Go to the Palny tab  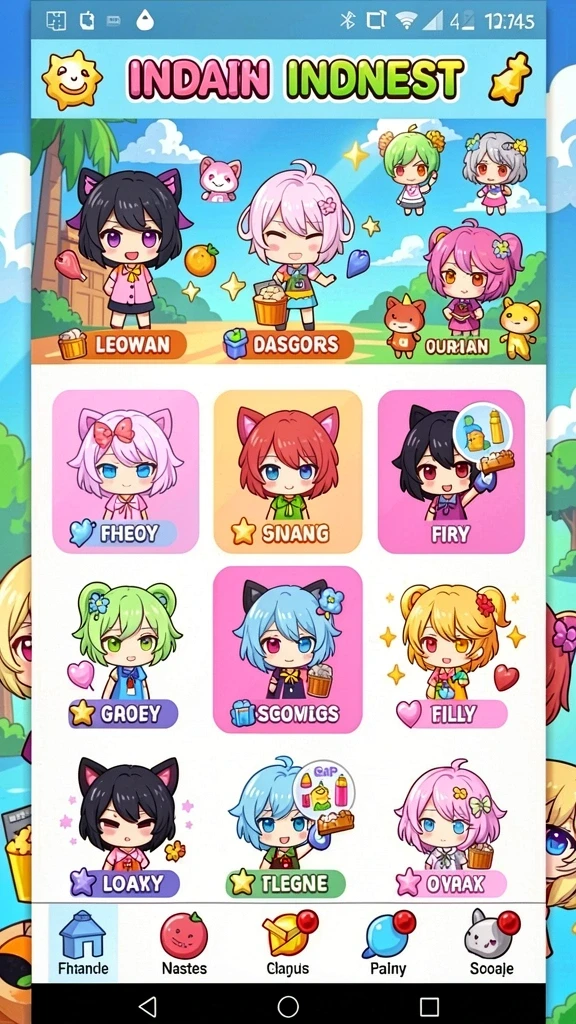pyautogui.click(x=388, y=942)
